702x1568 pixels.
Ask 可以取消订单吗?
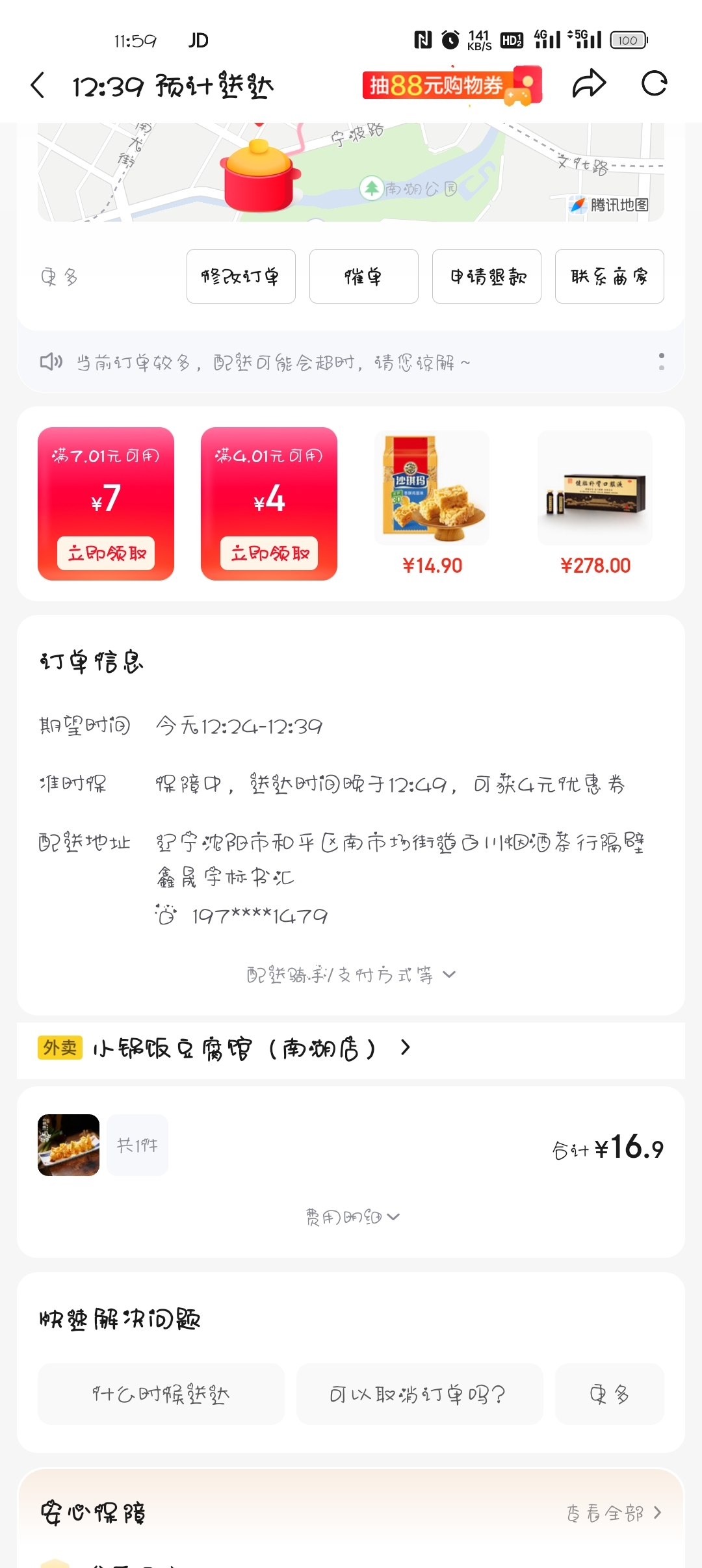[419, 1394]
